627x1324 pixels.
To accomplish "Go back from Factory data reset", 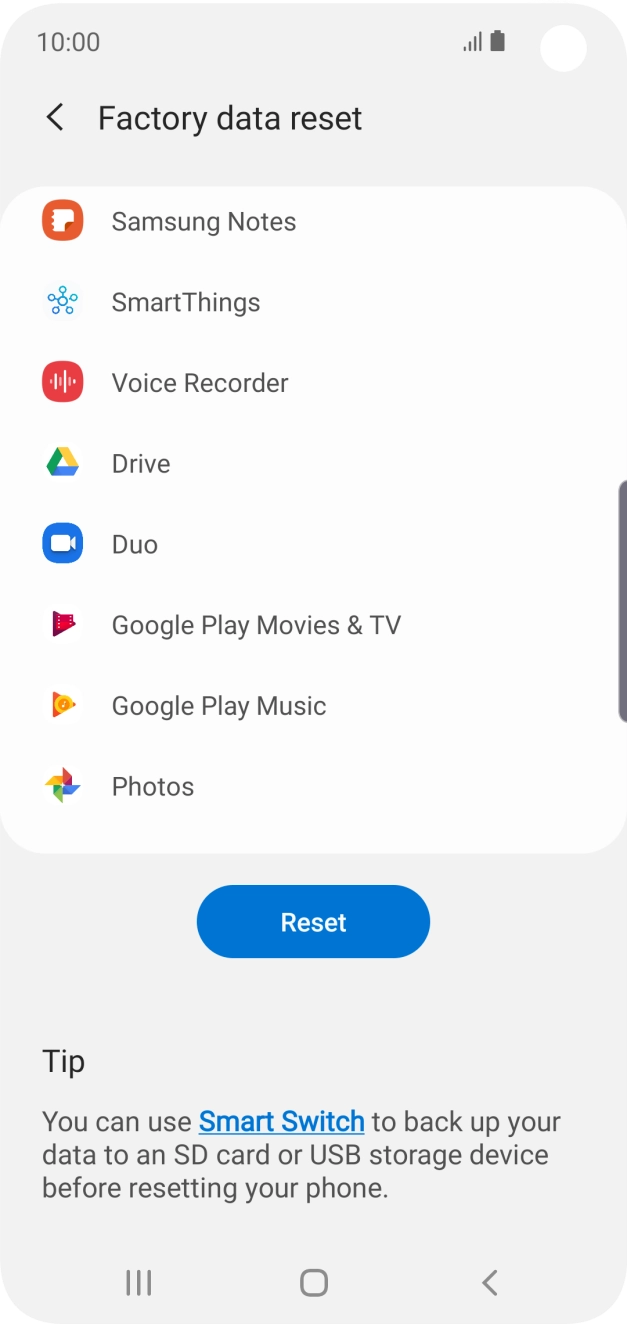I will [x=56, y=118].
